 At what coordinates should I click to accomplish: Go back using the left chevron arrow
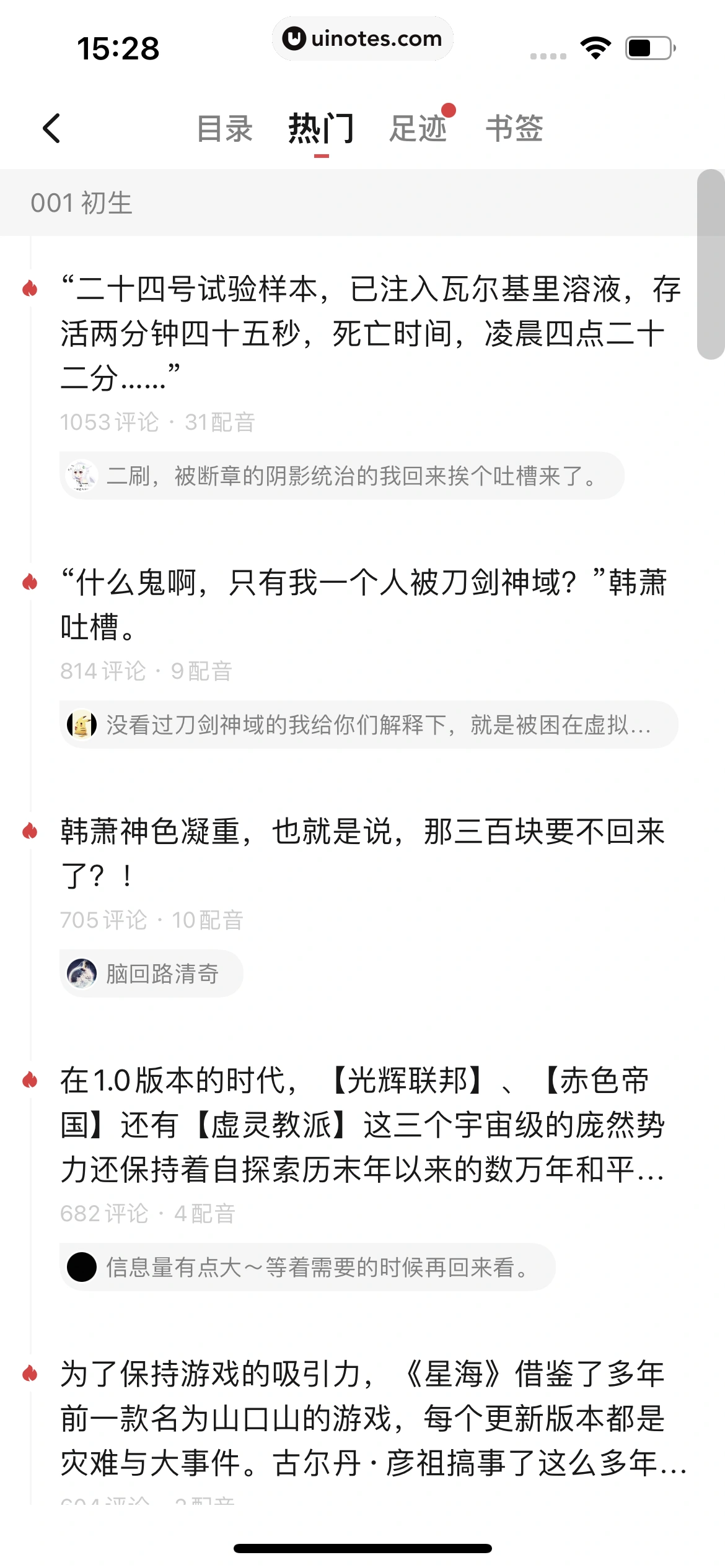(52, 128)
